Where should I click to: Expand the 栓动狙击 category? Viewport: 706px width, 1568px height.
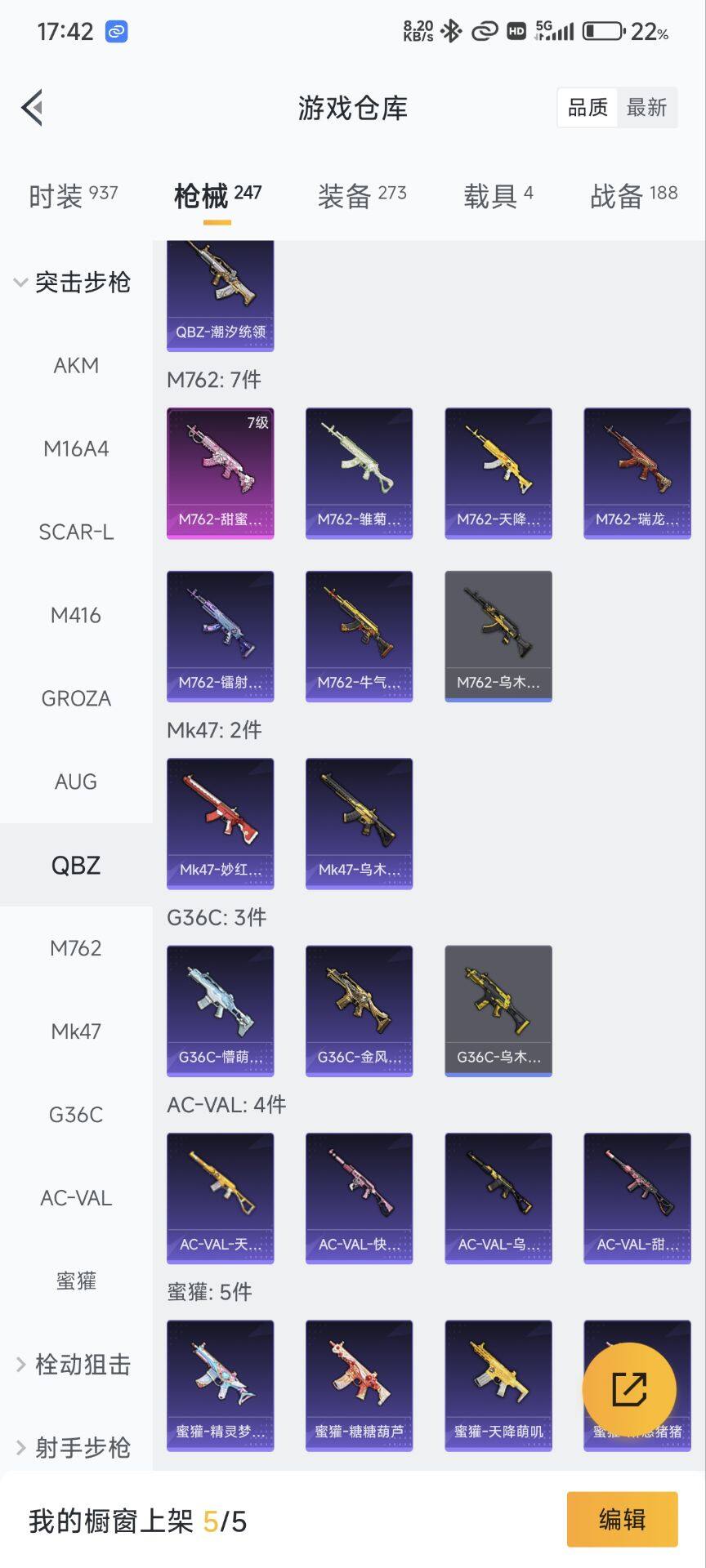(74, 1364)
